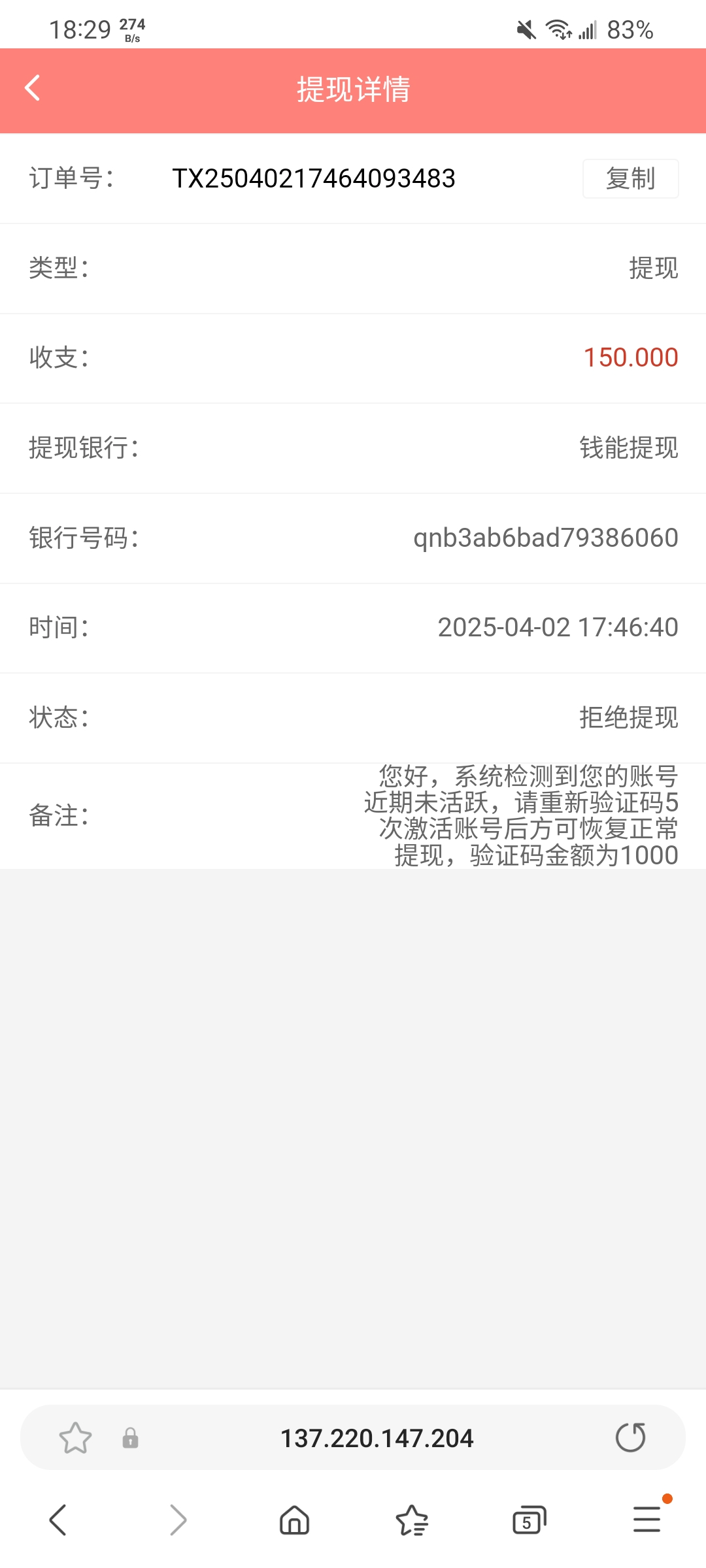Tap the address bar showing 137.220.147.204
706x1568 pixels.
click(377, 1438)
